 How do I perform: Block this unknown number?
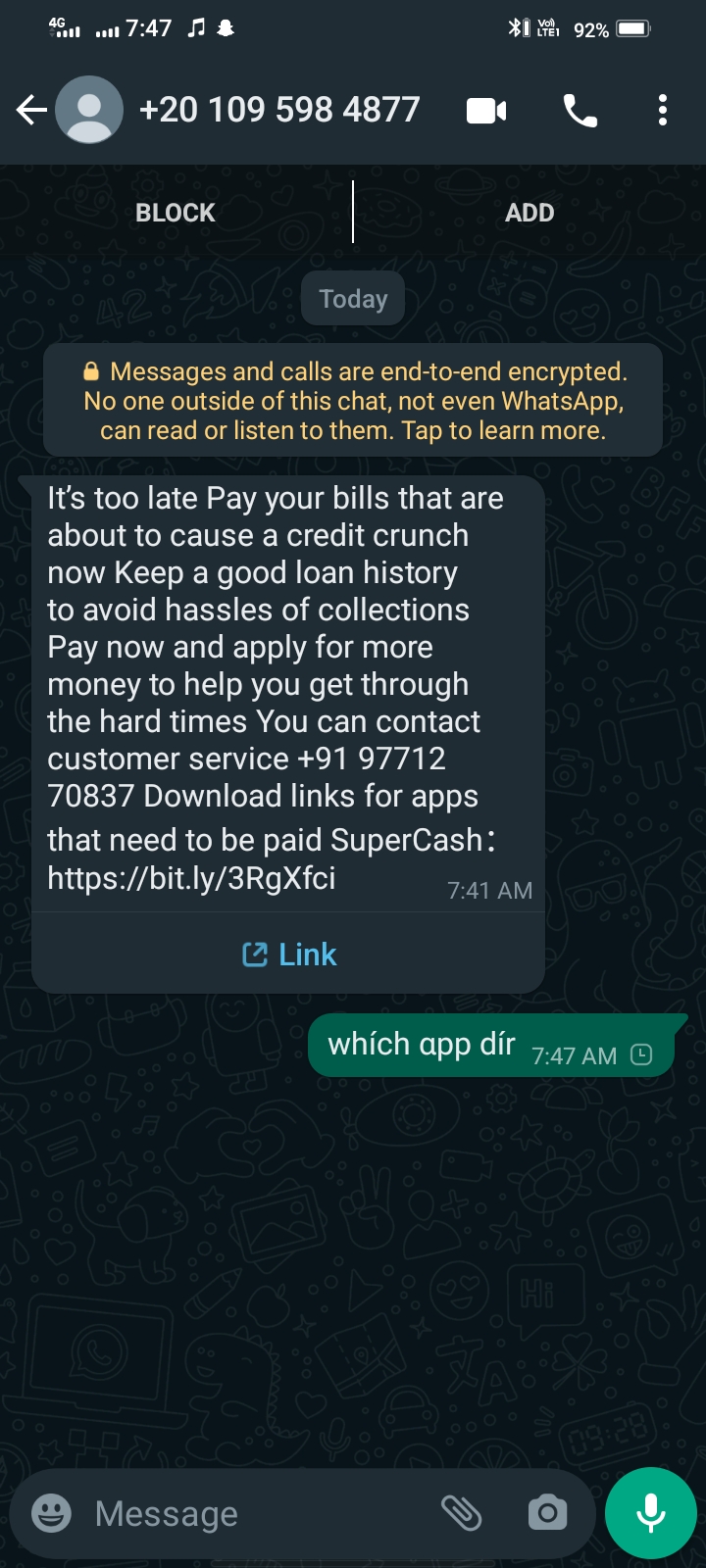click(x=176, y=213)
